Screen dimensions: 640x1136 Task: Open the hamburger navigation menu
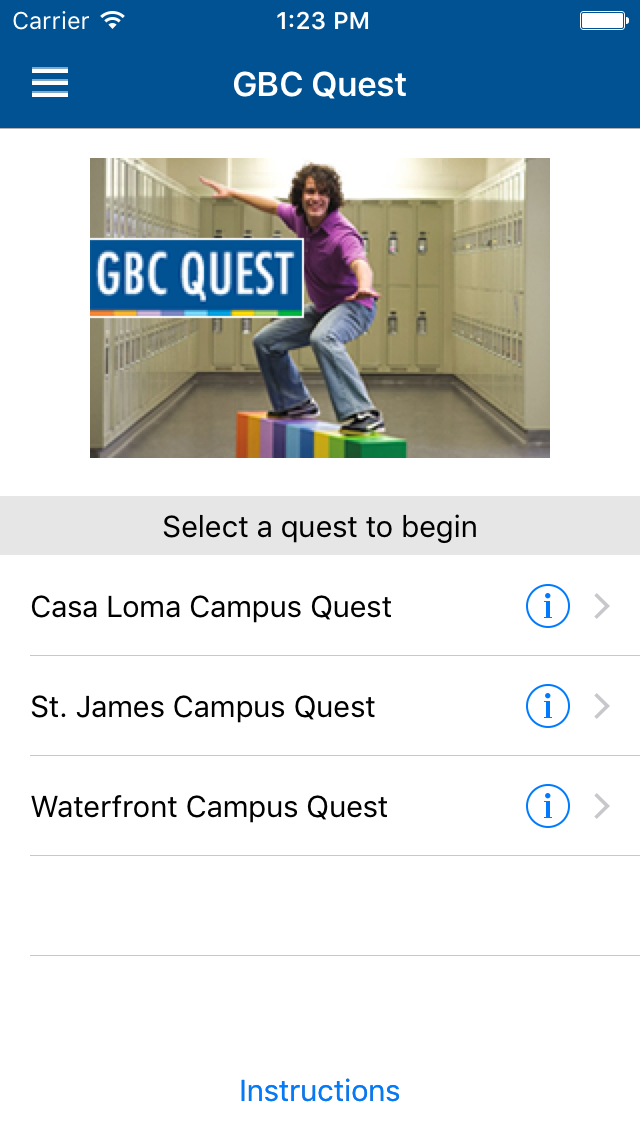pos(50,83)
